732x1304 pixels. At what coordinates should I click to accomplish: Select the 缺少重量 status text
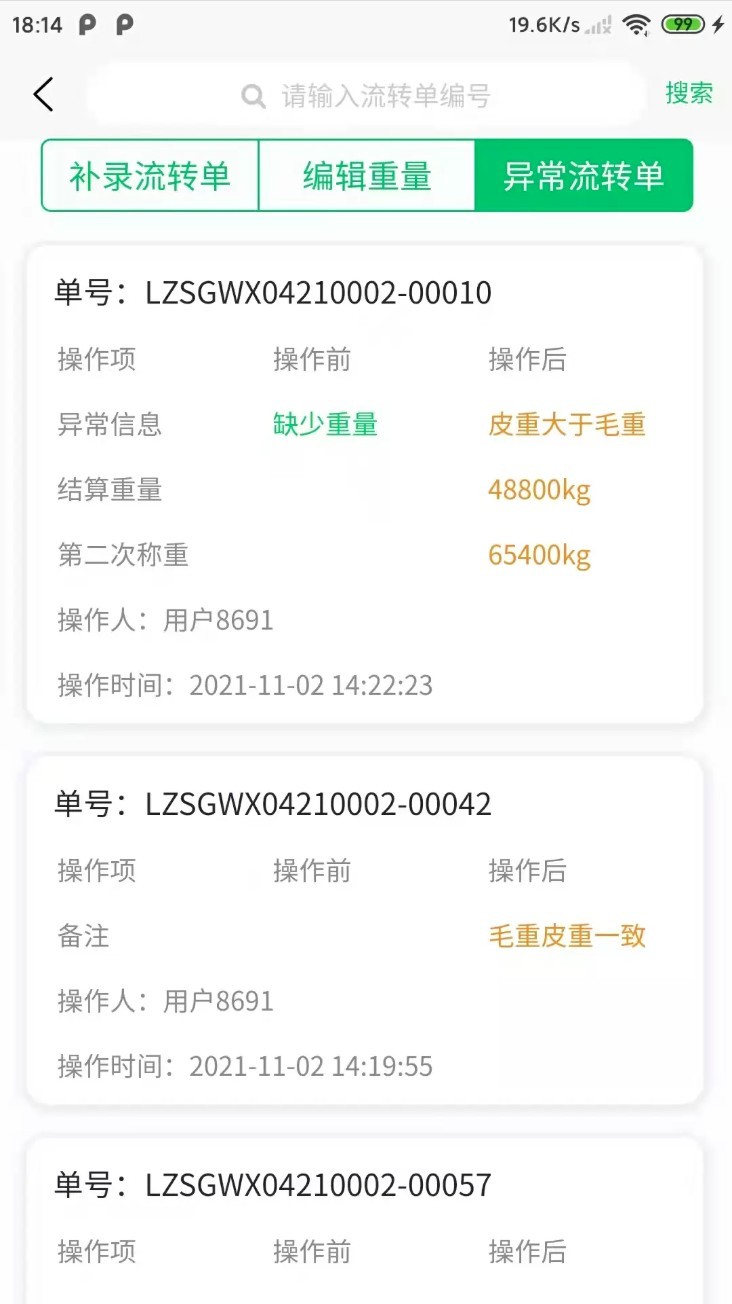click(324, 424)
